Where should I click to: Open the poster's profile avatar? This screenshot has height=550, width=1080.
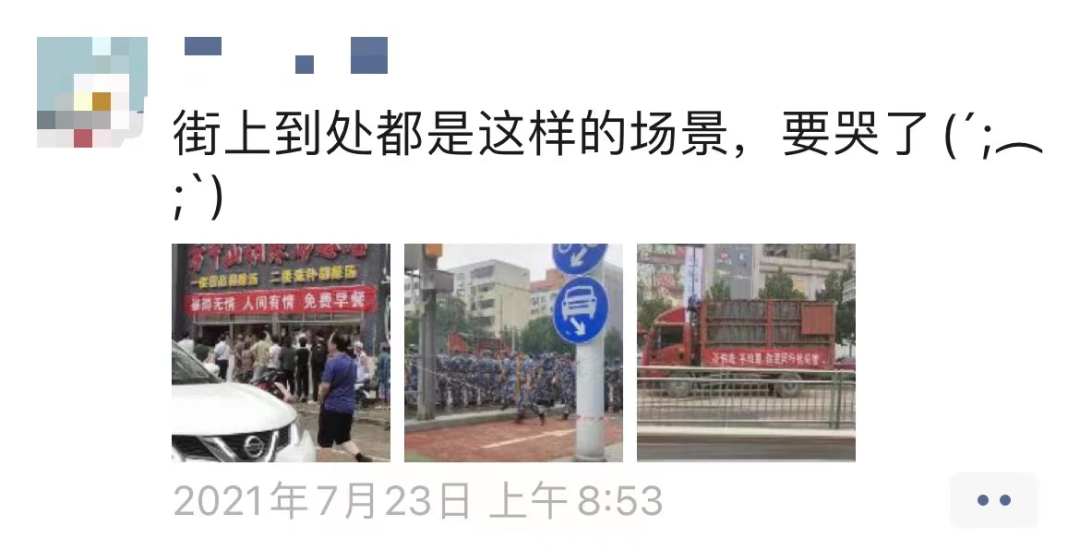(x=92, y=92)
